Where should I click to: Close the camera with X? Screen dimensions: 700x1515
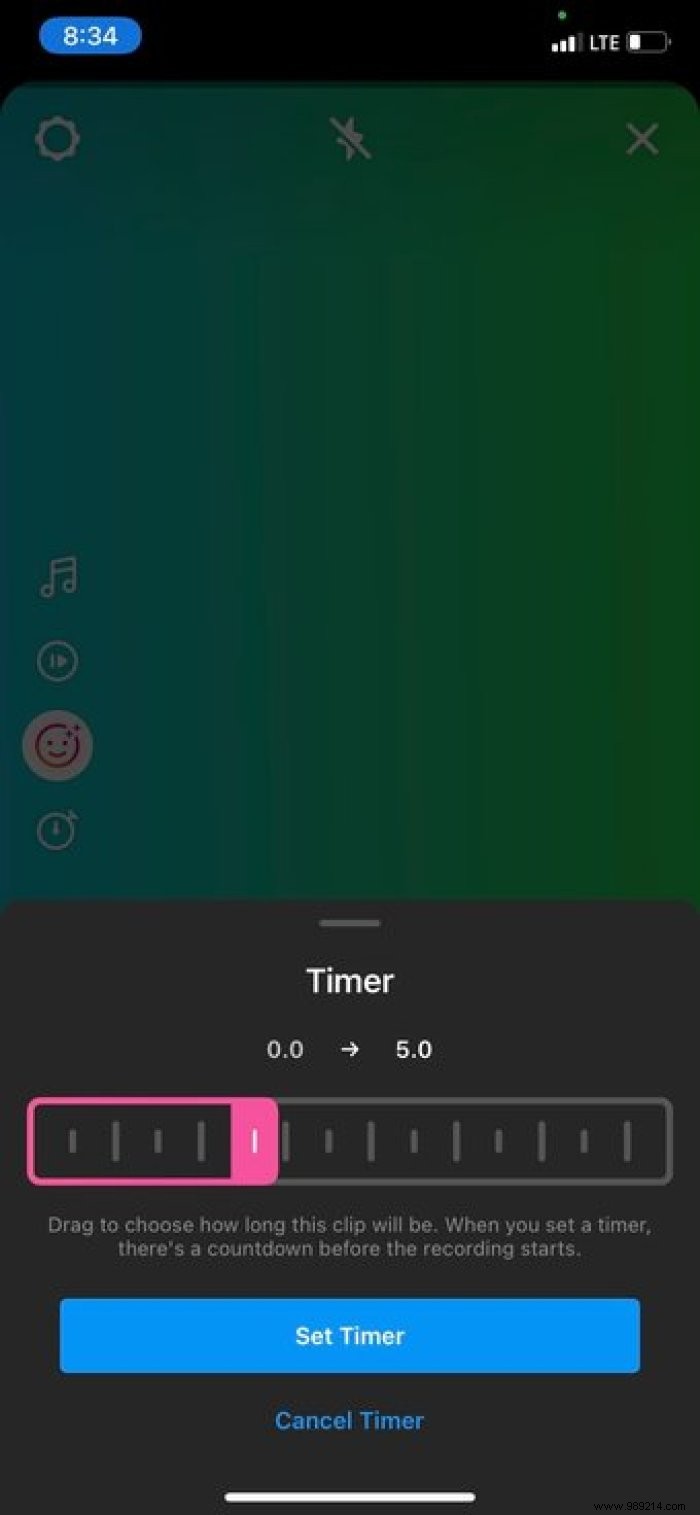coord(642,139)
